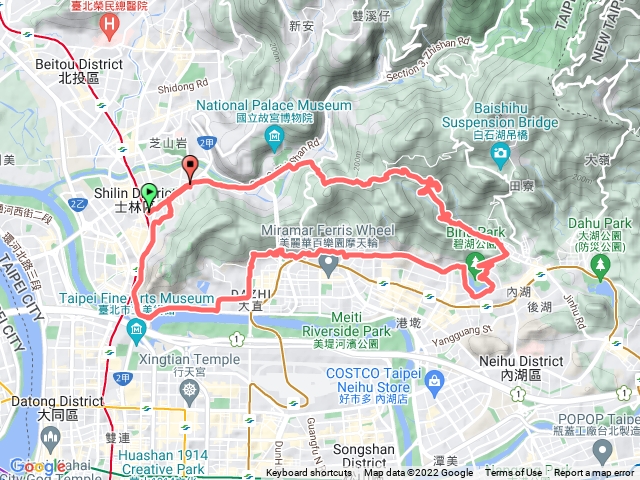640x480 pixels.
Task: Select Dahu Park map pin
Action: pos(601,264)
